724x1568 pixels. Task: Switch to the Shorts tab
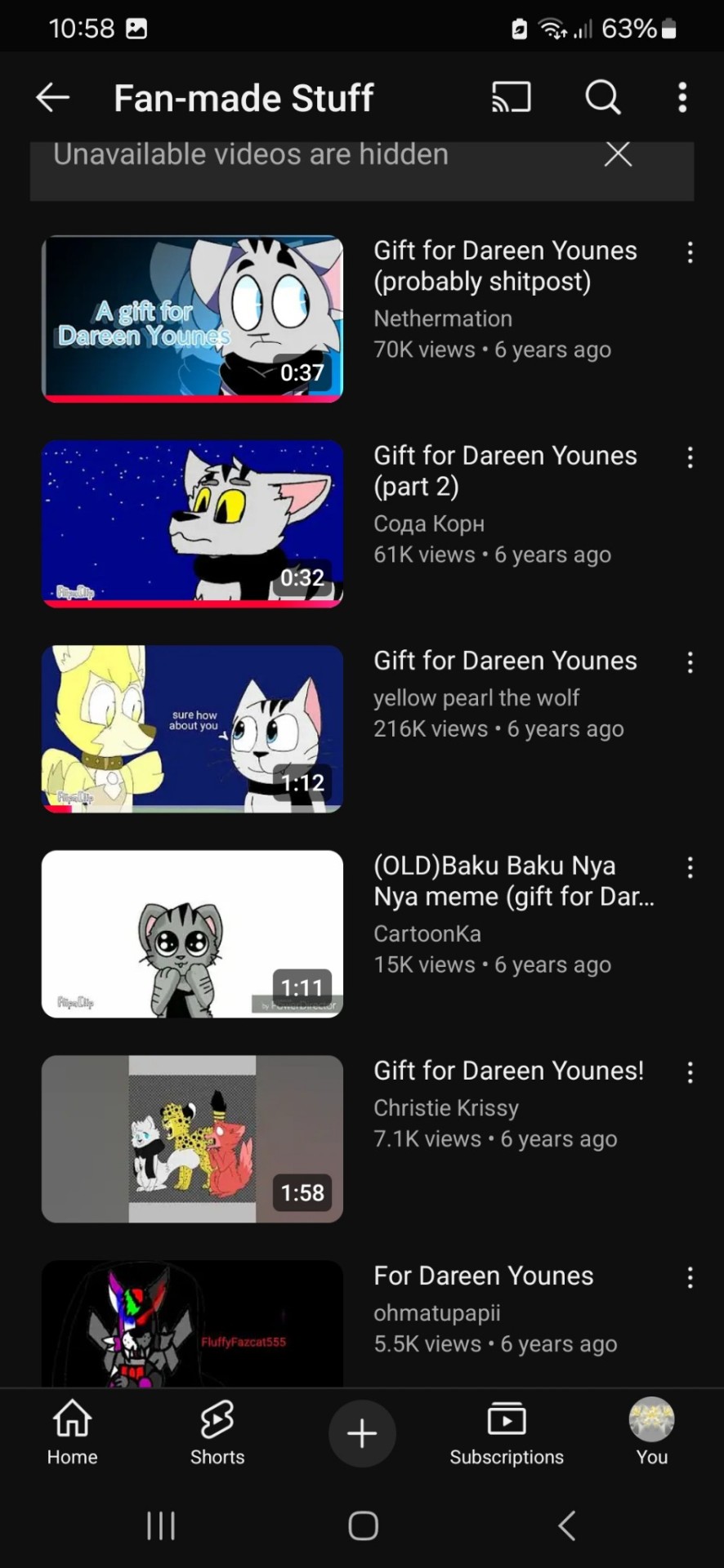point(217,1433)
